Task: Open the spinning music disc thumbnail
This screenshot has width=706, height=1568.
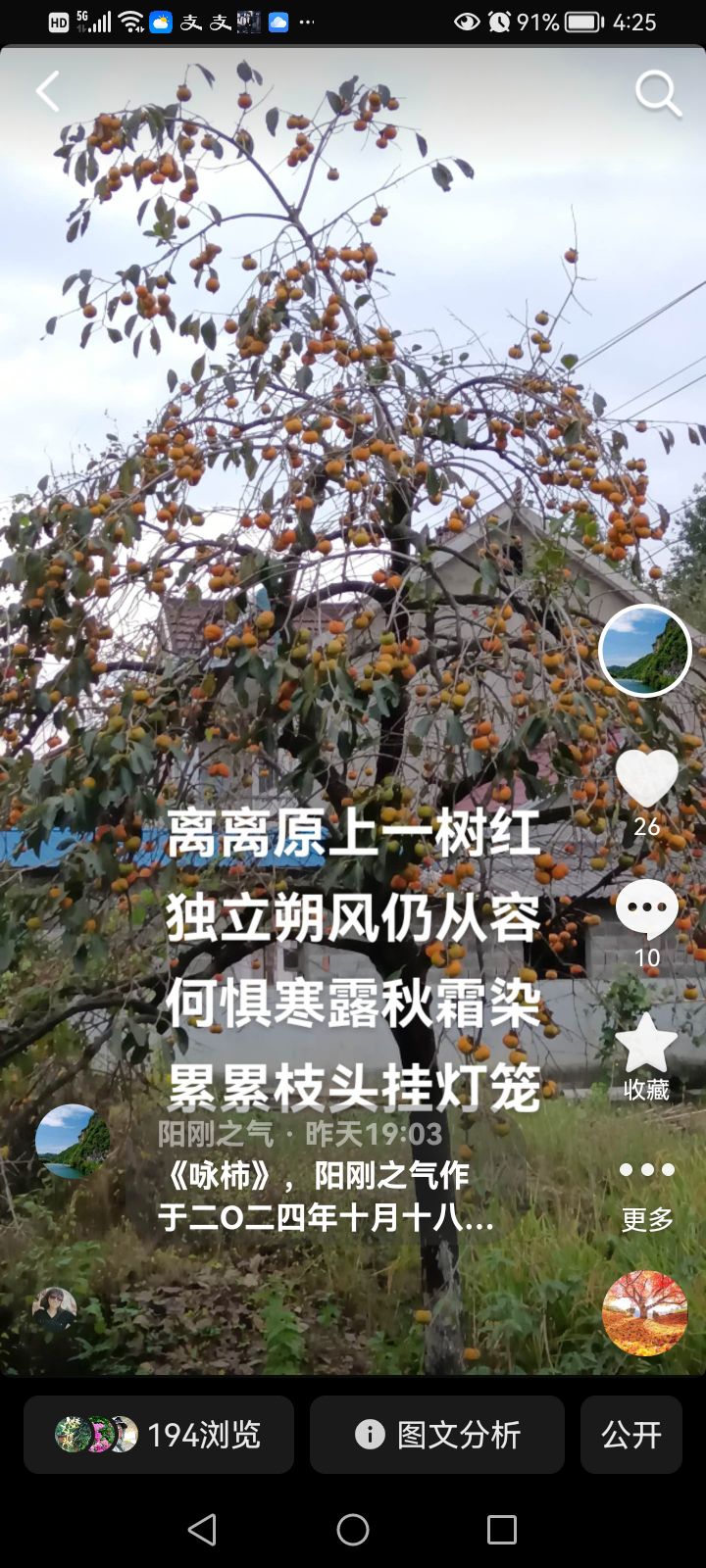Action: tap(644, 1313)
